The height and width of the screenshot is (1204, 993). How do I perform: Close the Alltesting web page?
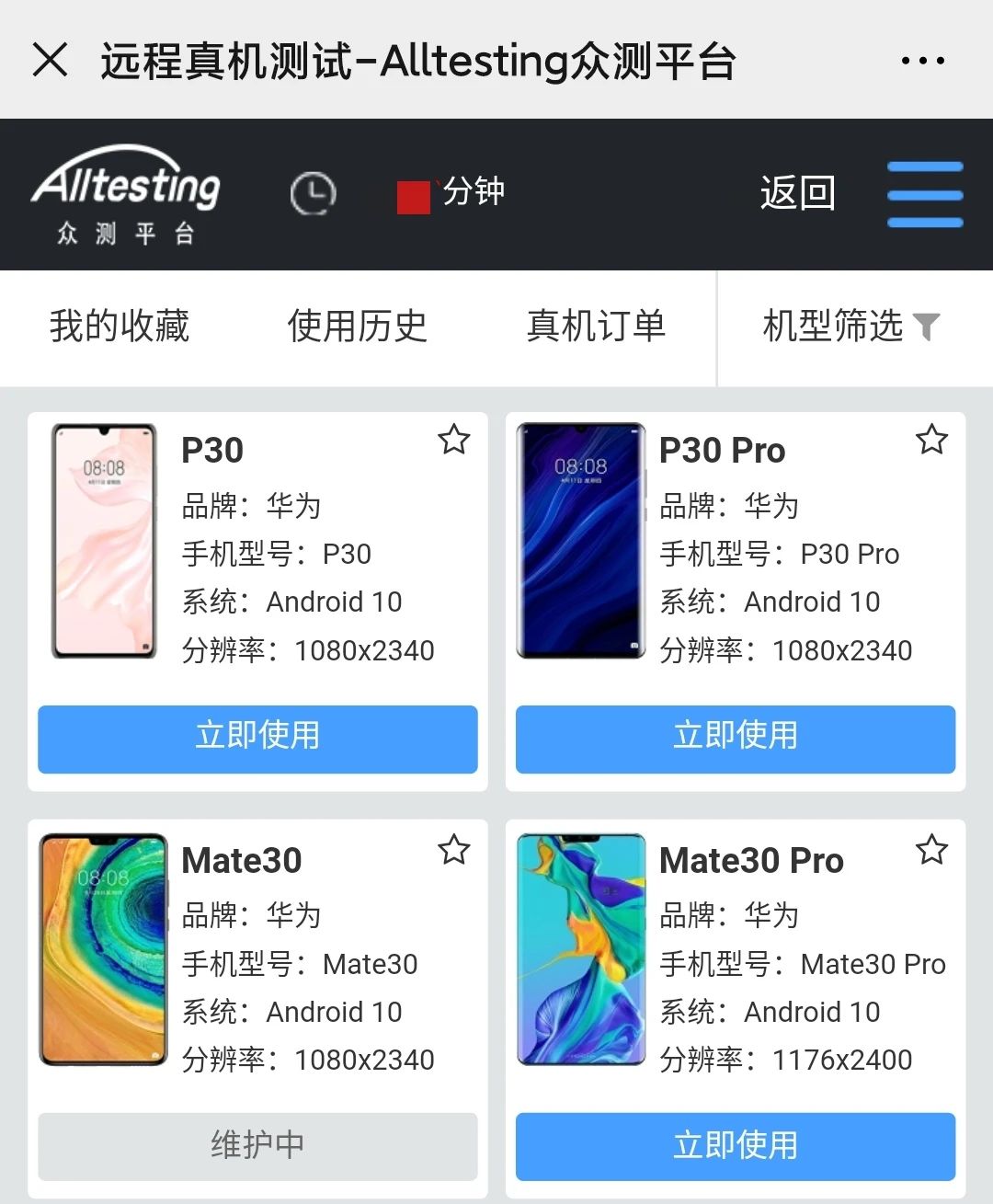(x=50, y=61)
